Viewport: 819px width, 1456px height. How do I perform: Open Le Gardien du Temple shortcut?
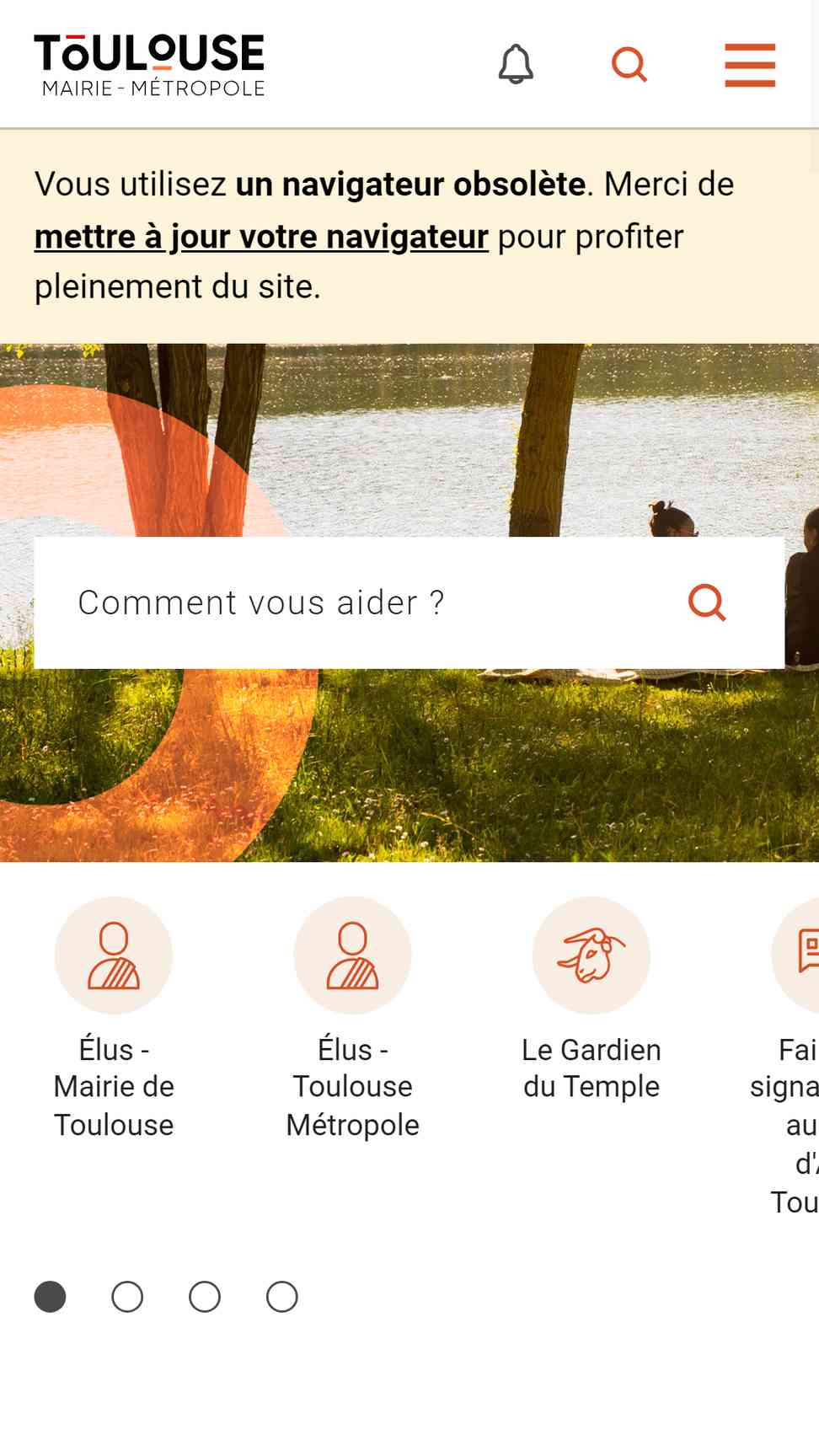tap(591, 999)
